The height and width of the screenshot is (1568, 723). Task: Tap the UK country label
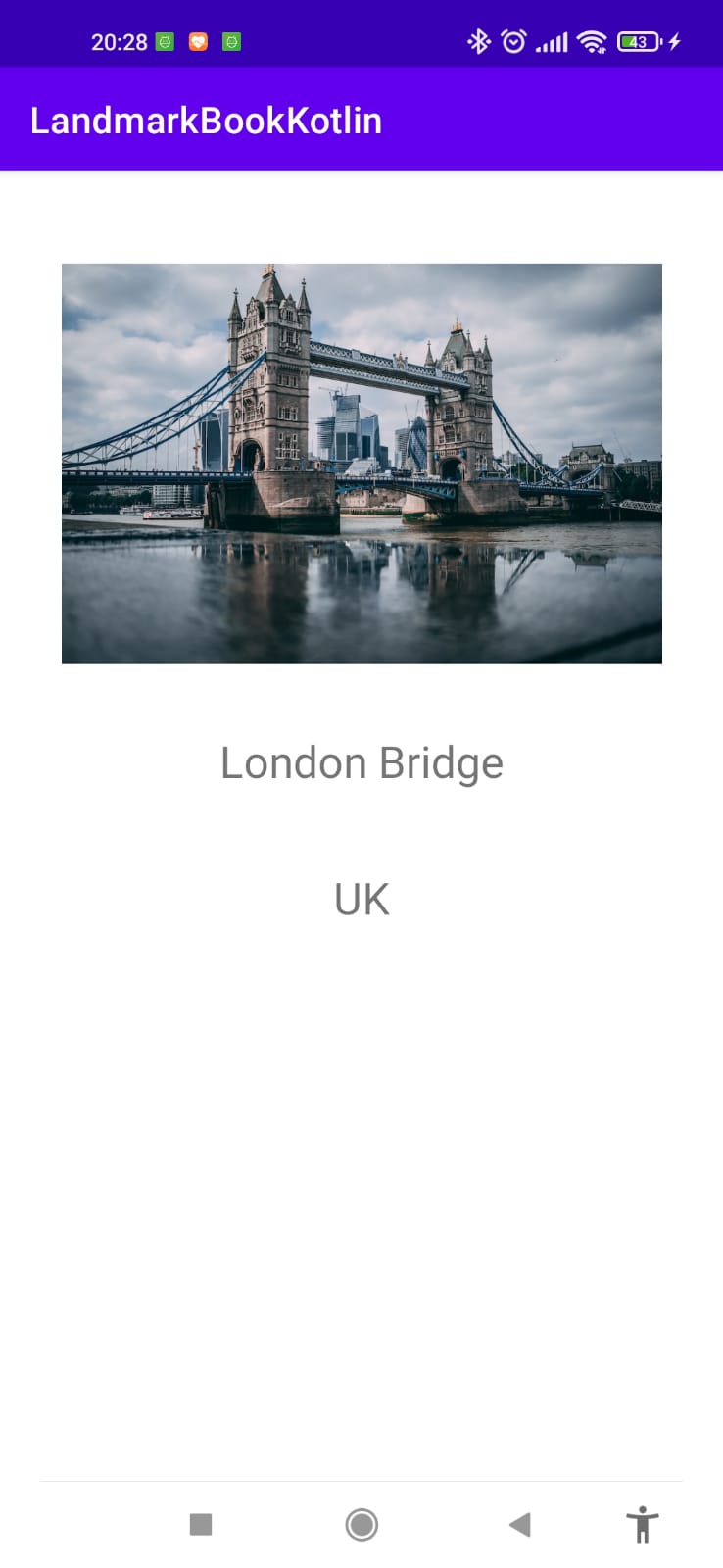(x=361, y=899)
